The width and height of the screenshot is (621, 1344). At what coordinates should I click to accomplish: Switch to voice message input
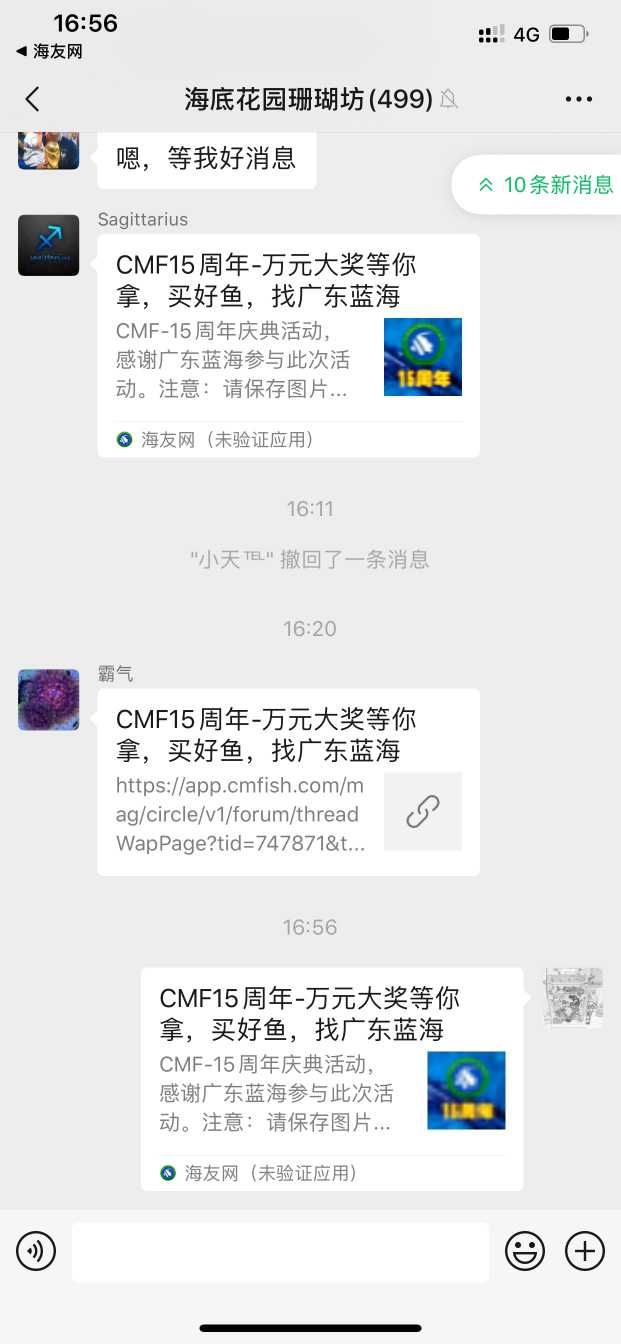36,1251
